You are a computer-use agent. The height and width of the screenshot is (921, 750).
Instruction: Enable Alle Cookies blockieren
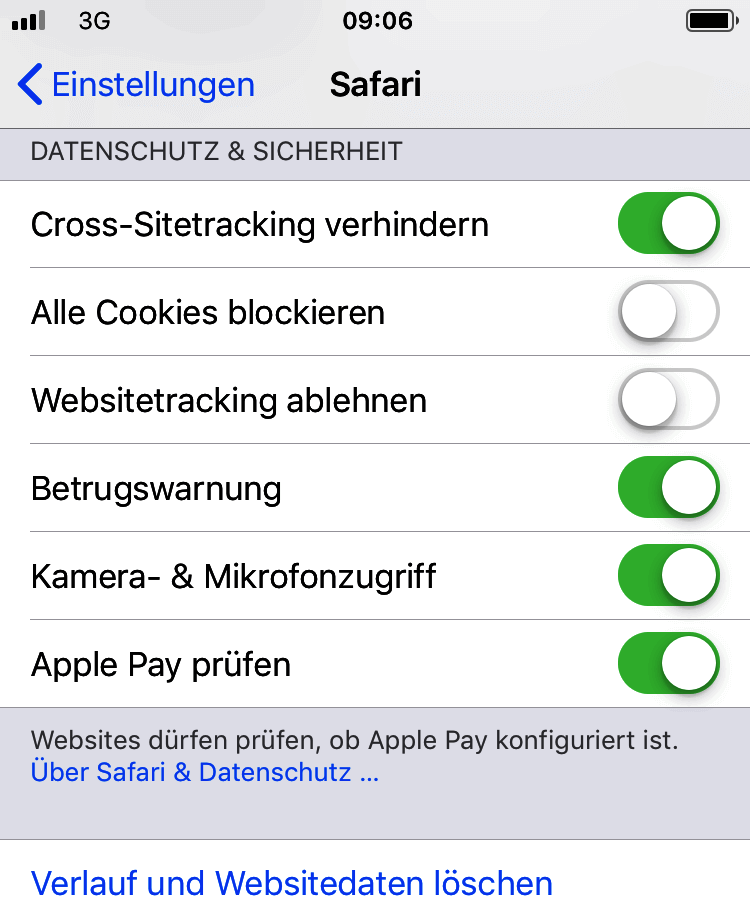[668, 311]
